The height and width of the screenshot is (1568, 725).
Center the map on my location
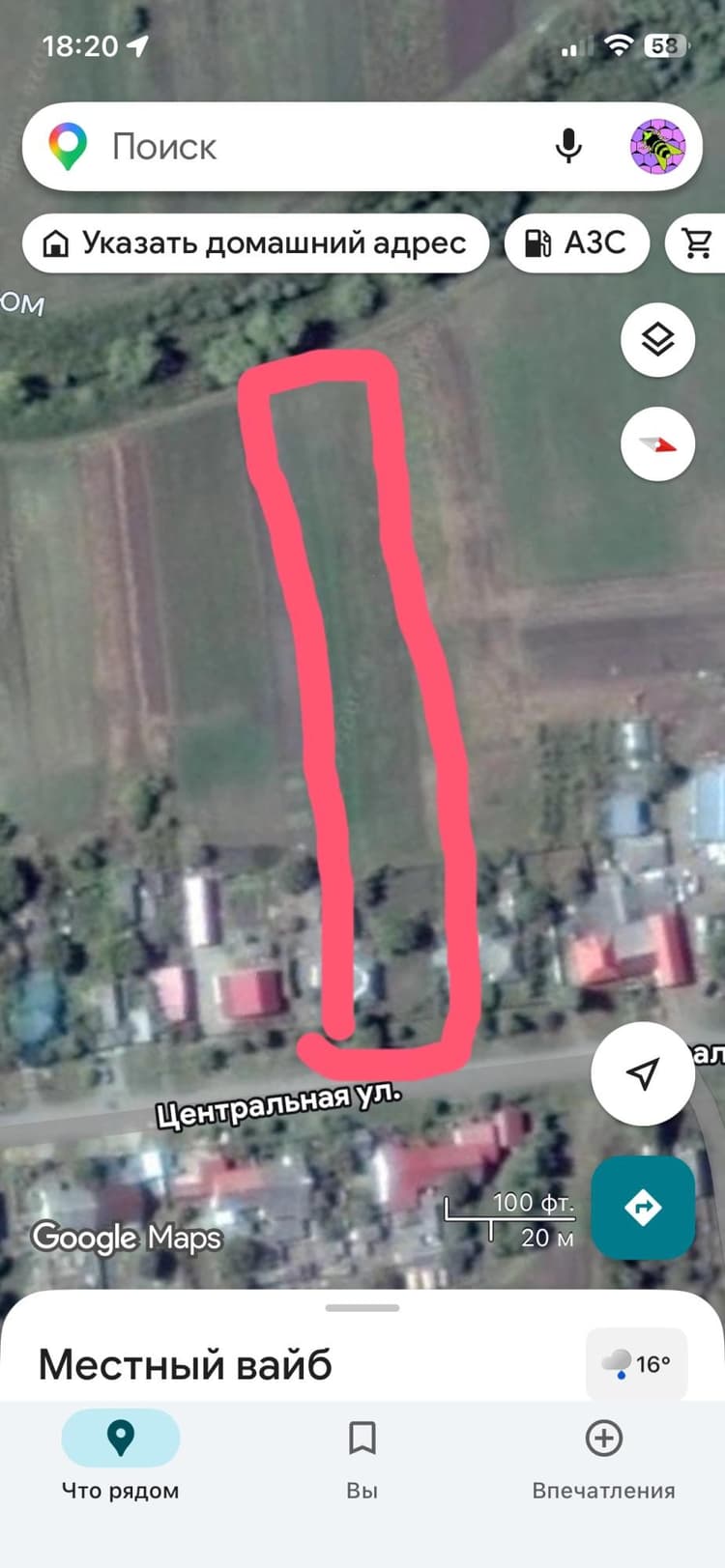pos(643,1073)
